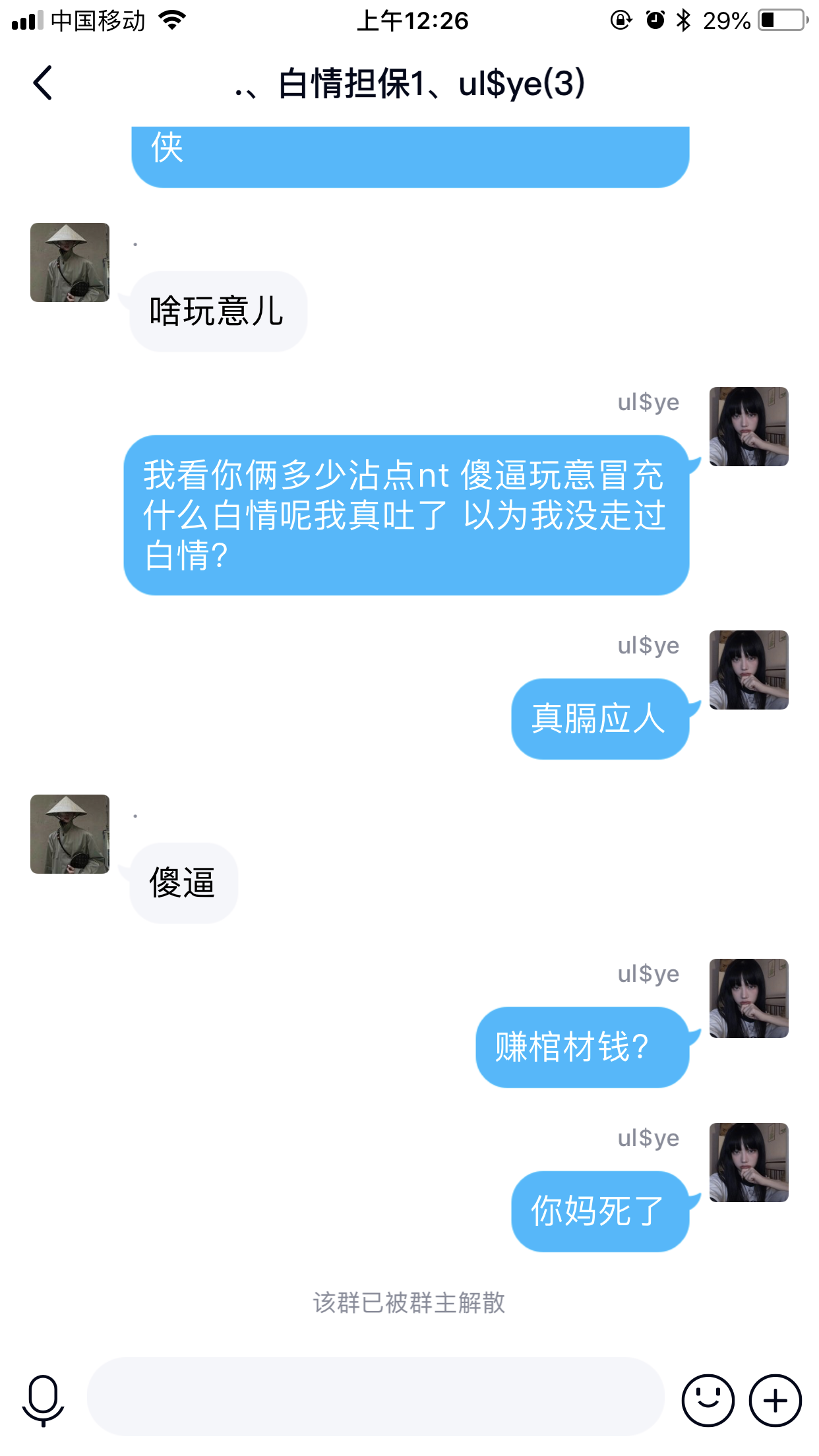
Task: Focus the message text input field
Action: [375, 1397]
